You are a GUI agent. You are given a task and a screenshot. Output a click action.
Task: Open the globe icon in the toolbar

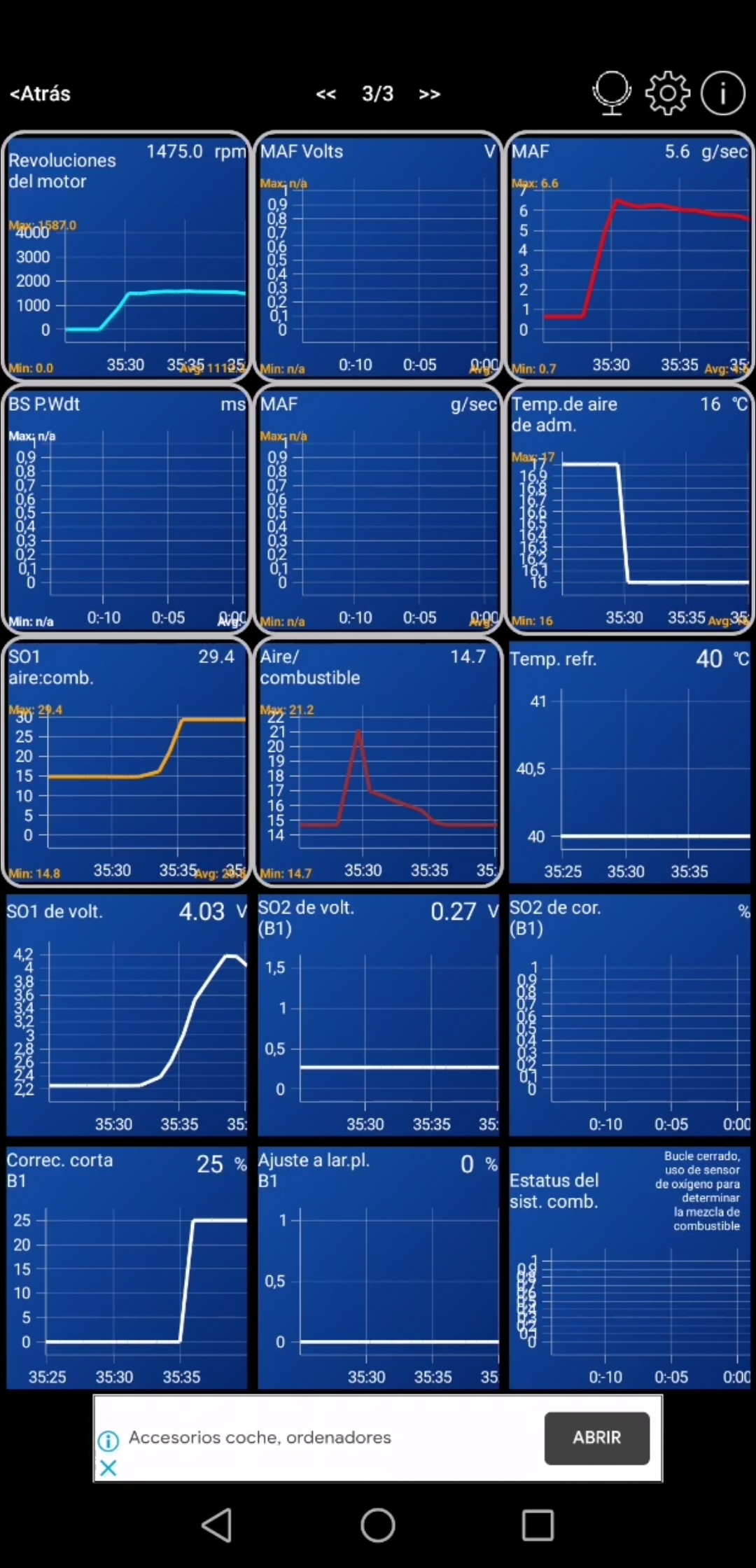point(611,93)
